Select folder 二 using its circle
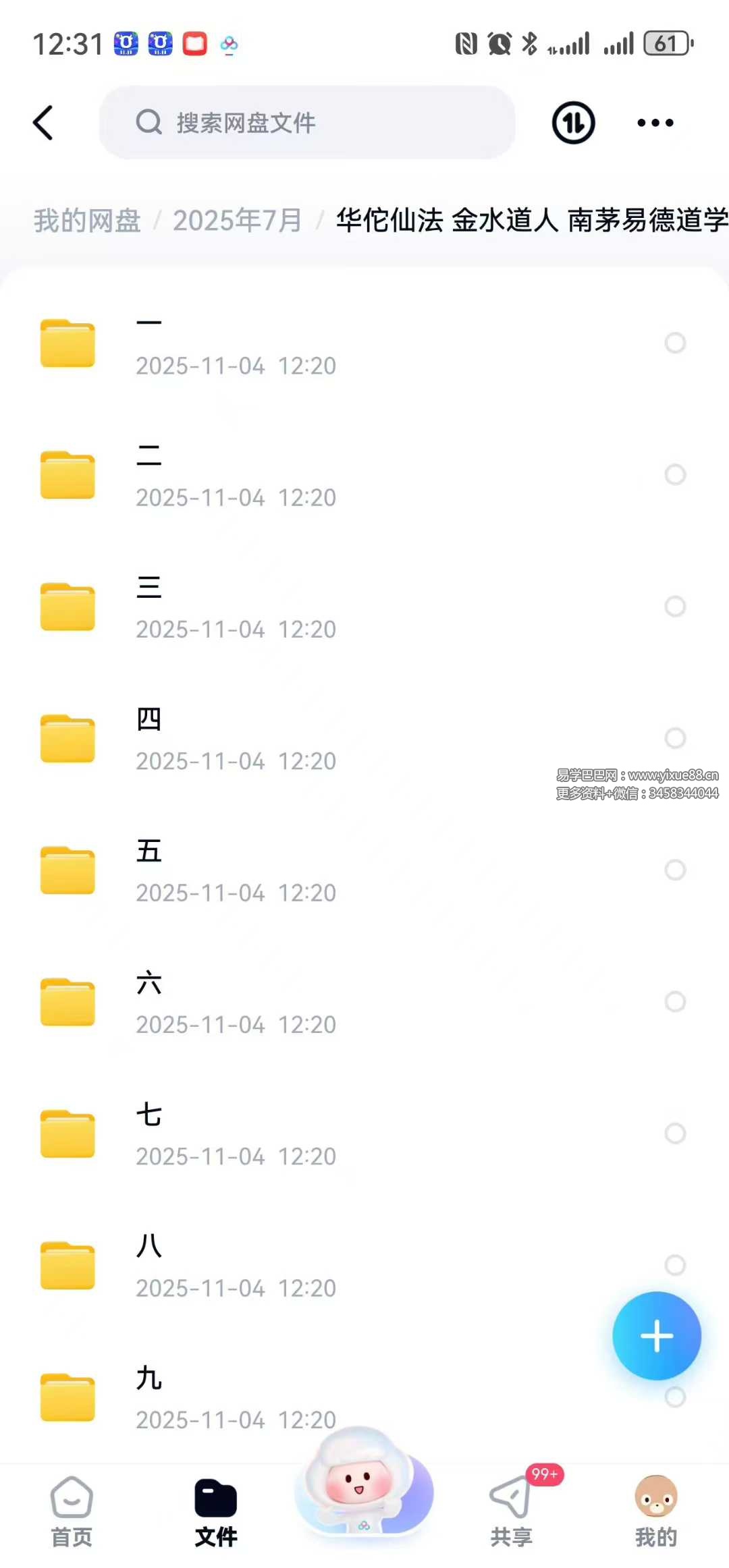 pyautogui.click(x=675, y=474)
